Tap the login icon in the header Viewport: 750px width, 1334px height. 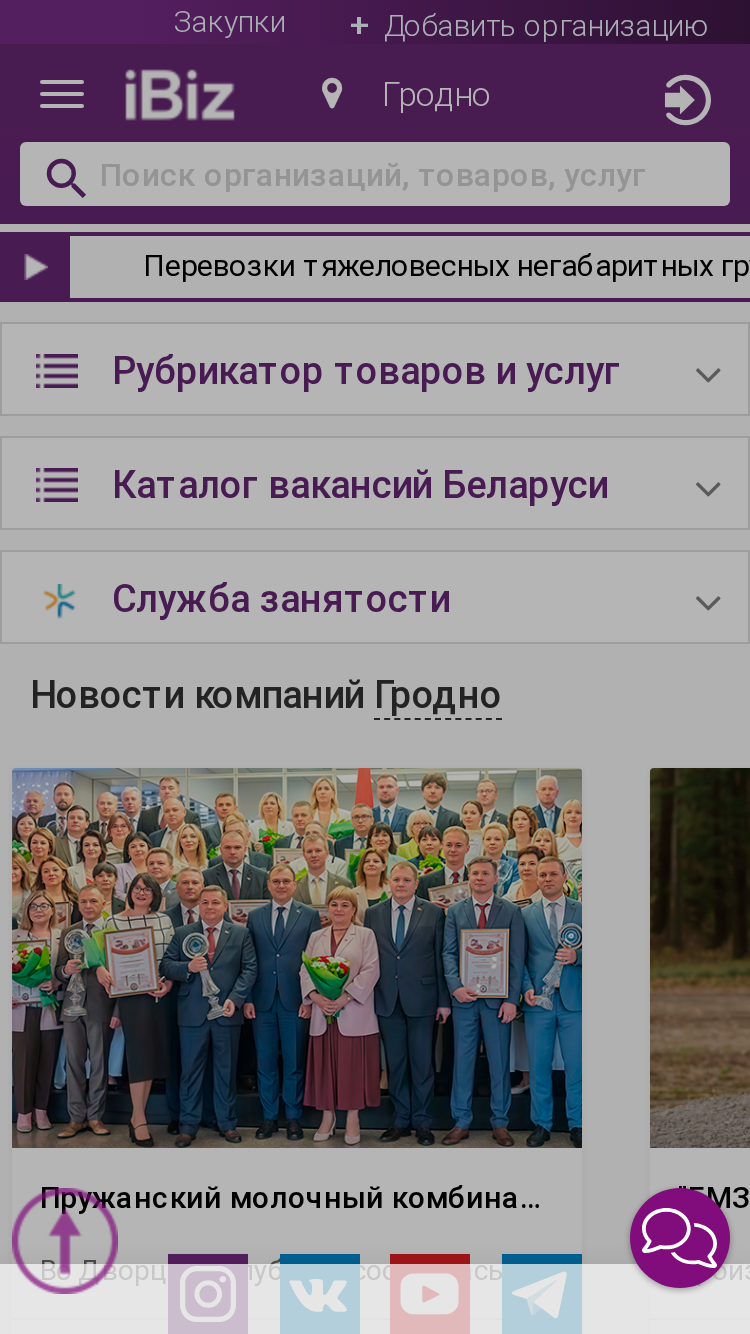click(687, 100)
